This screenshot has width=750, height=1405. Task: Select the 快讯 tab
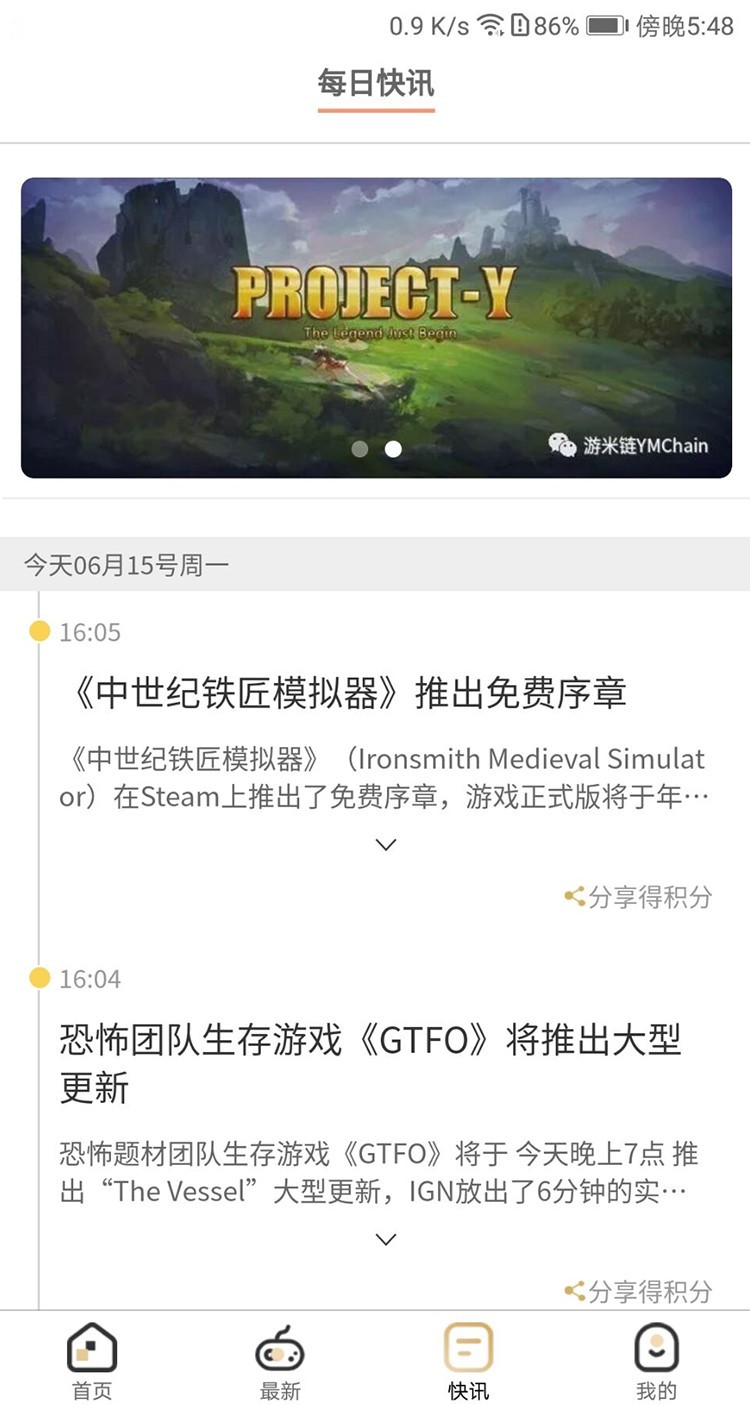pyautogui.click(x=468, y=1360)
